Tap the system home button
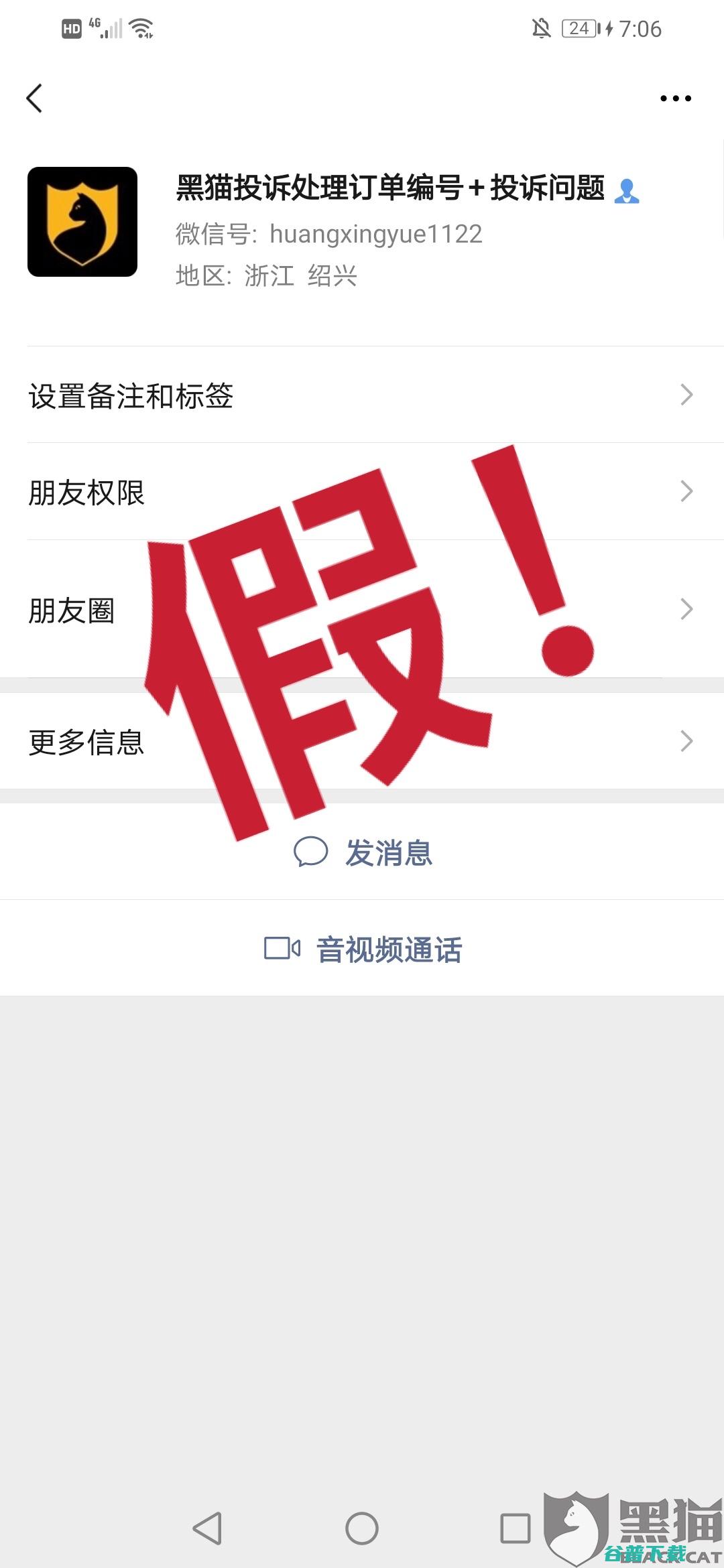The height and width of the screenshot is (1568, 724). [x=362, y=1528]
